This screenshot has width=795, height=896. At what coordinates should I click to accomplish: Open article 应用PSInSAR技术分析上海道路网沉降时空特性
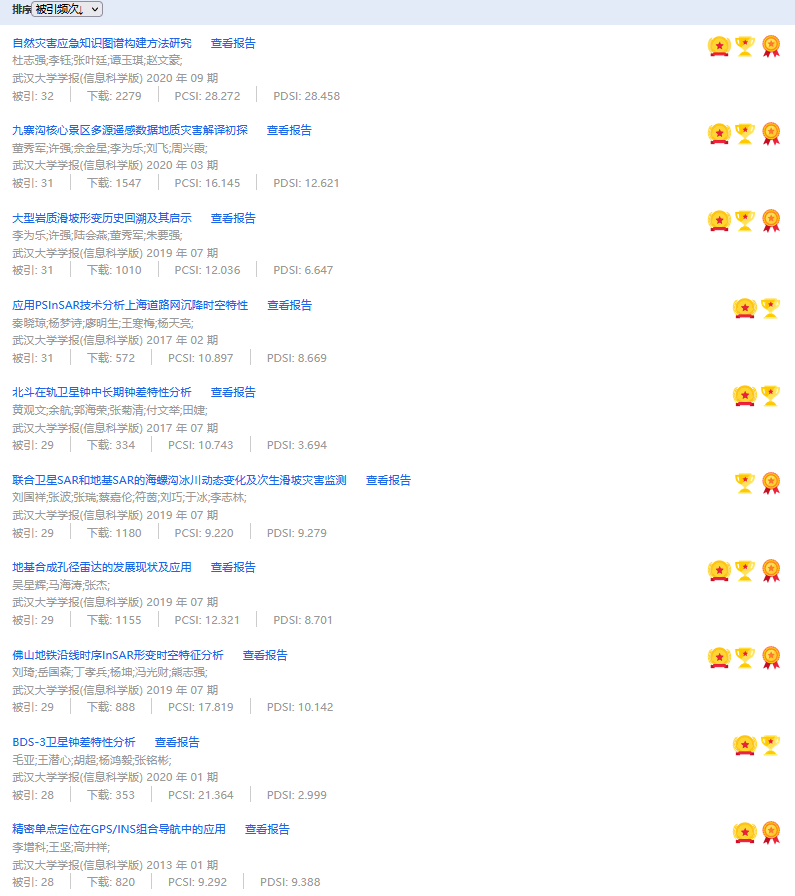130,305
